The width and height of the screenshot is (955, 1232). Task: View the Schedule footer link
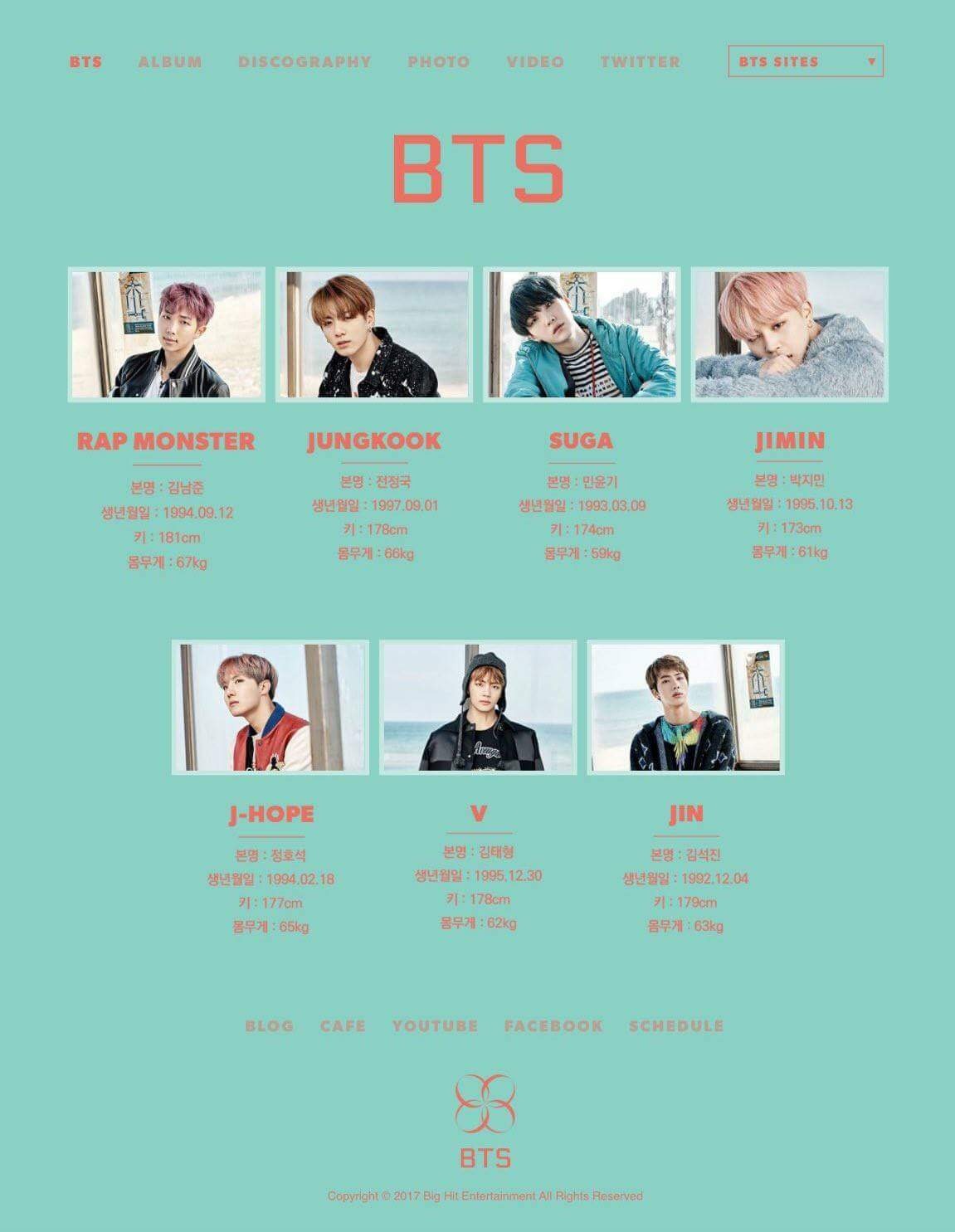coord(676,1025)
